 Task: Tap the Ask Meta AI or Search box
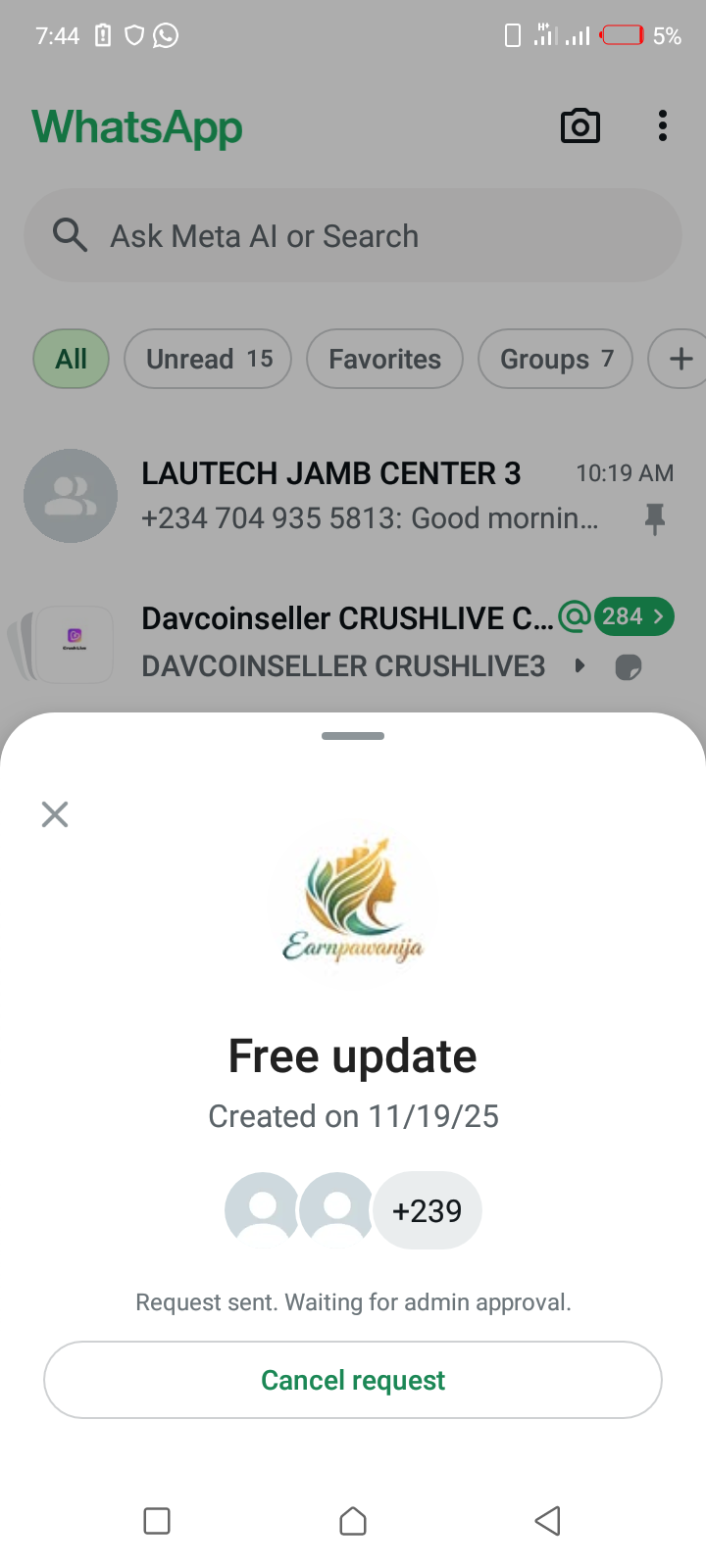[353, 236]
